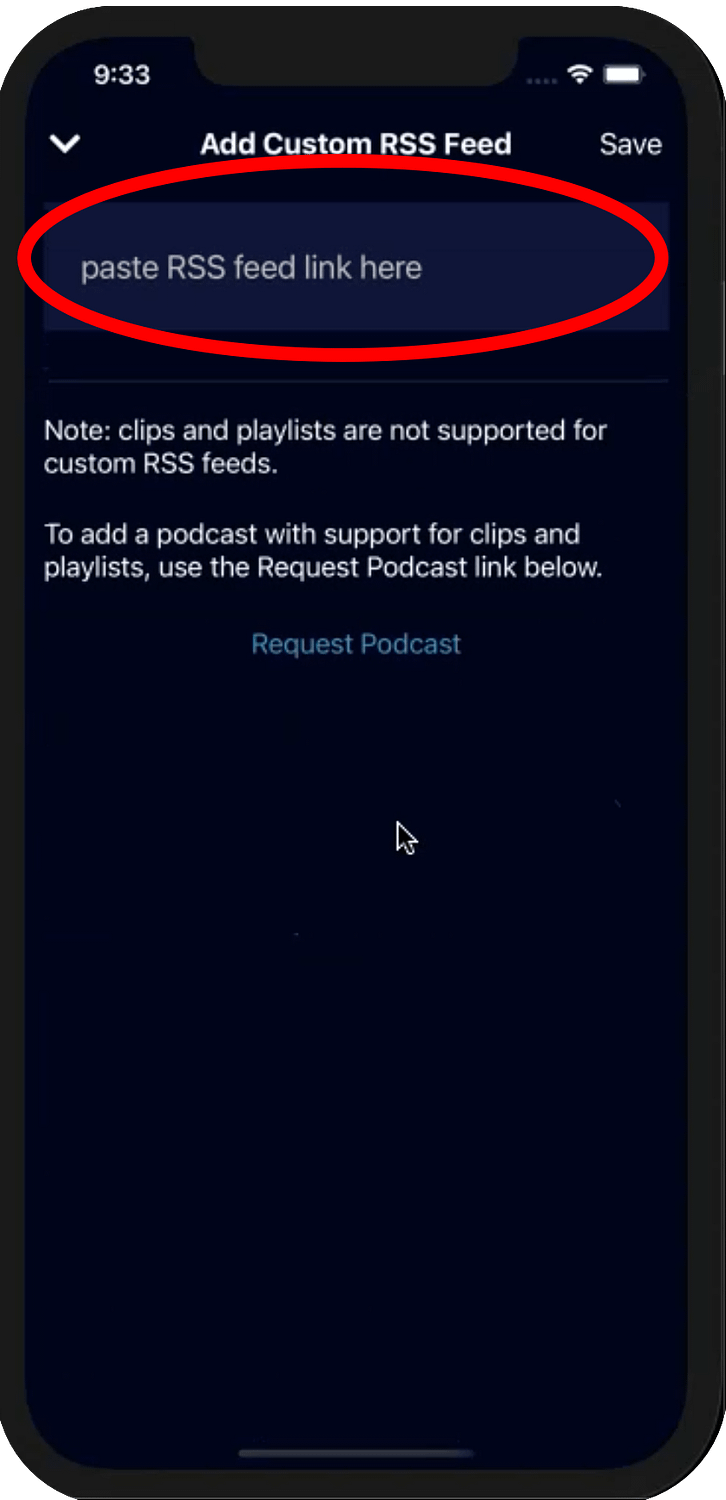Focus the paste RSS feed link field
726x1500 pixels.
point(356,267)
